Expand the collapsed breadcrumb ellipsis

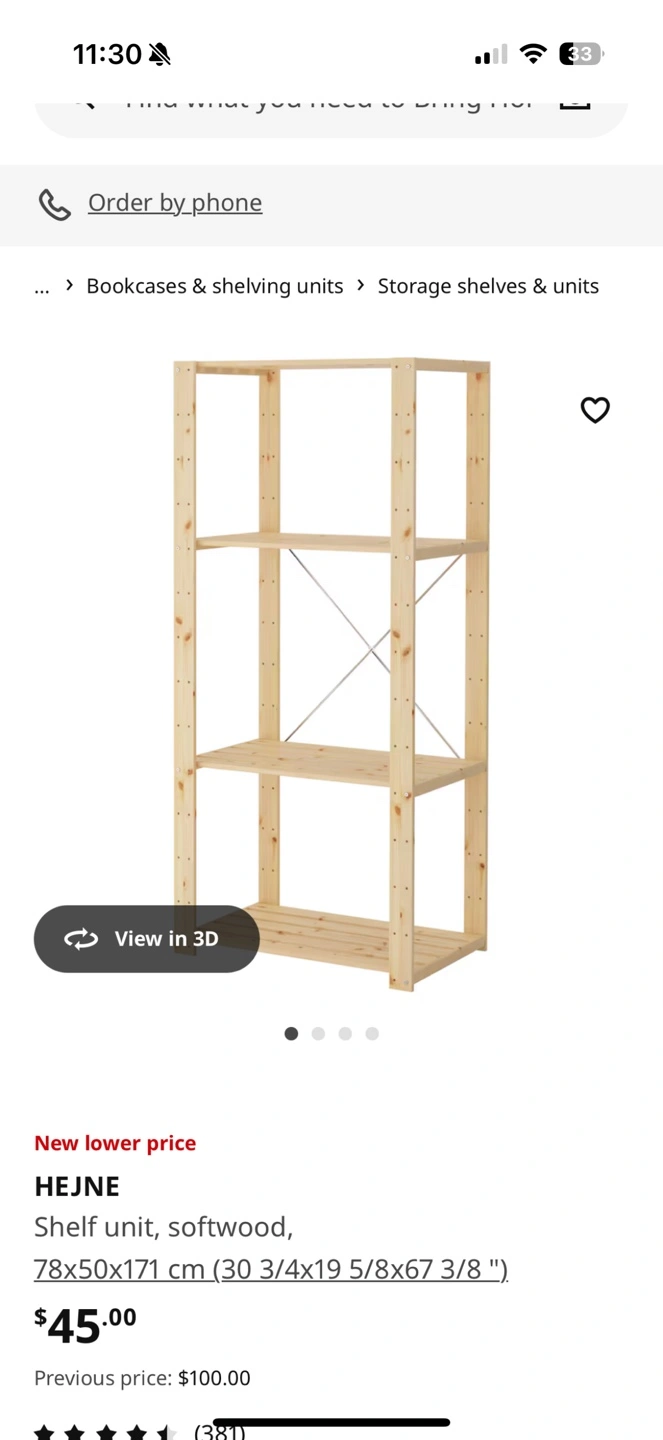[x=41, y=286]
